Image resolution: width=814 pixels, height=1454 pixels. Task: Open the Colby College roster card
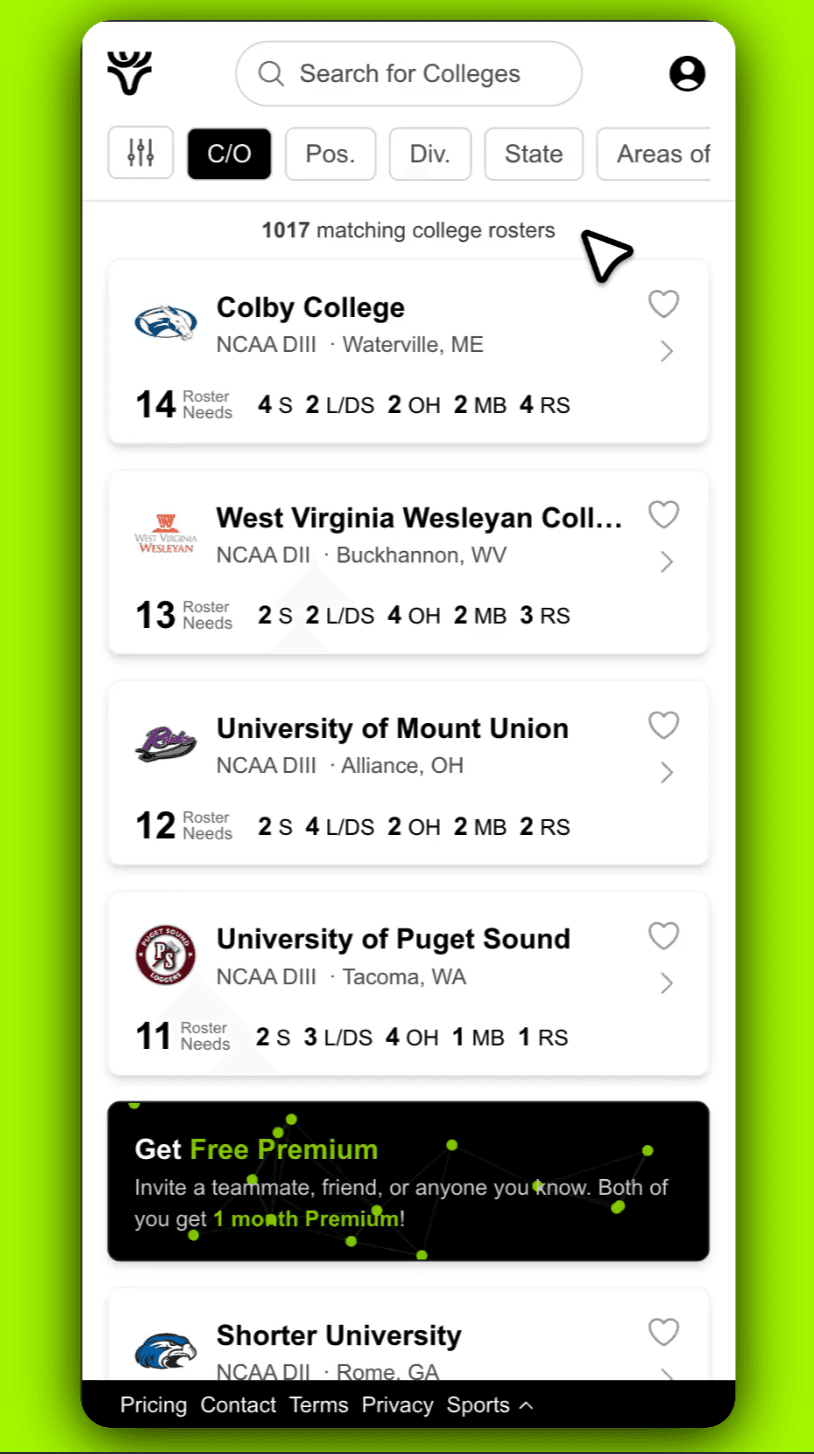(x=667, y=351)
